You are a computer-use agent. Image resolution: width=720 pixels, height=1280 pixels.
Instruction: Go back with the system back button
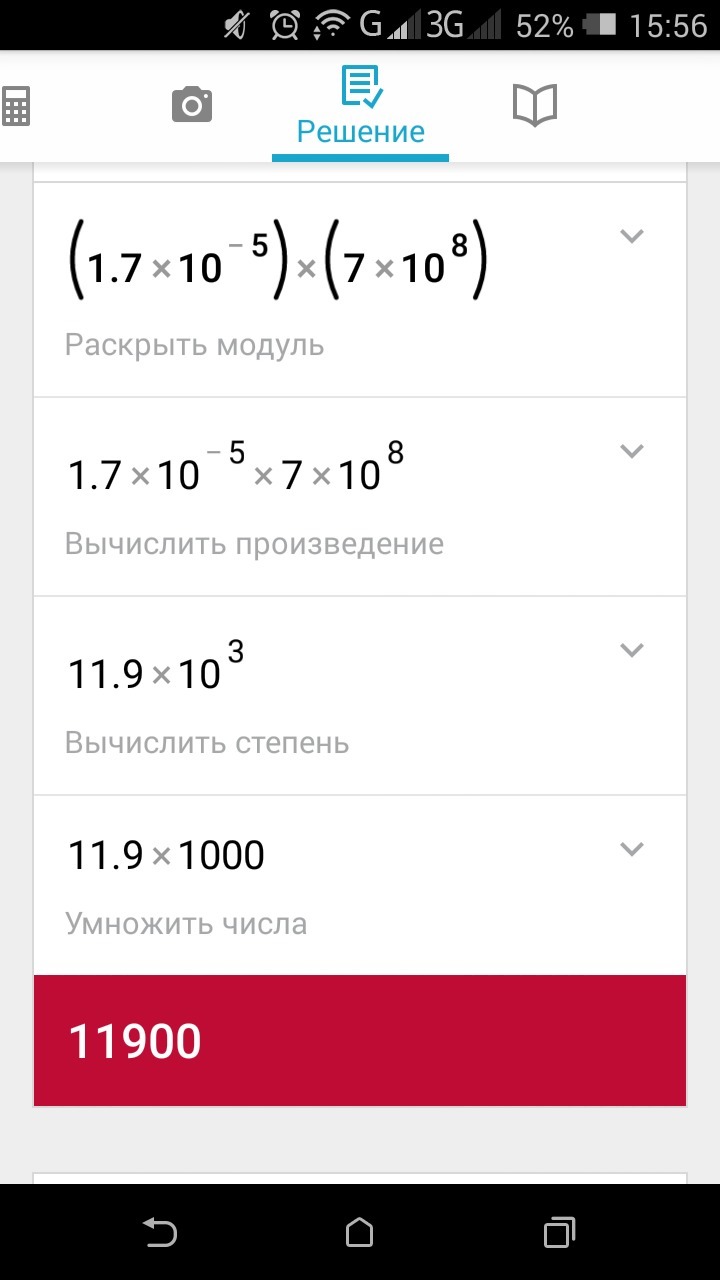click(160, 1232)
